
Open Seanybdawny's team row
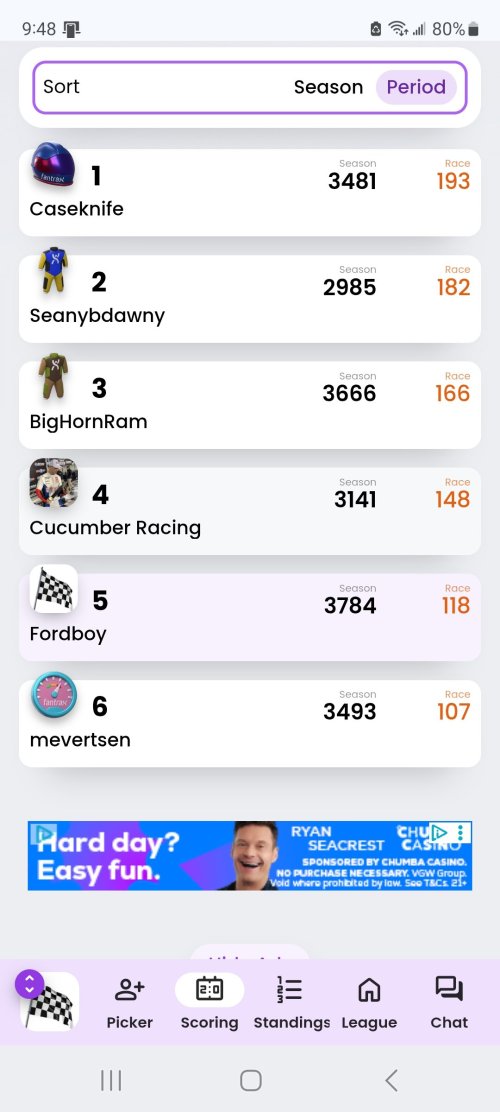[x=250, y=299]
